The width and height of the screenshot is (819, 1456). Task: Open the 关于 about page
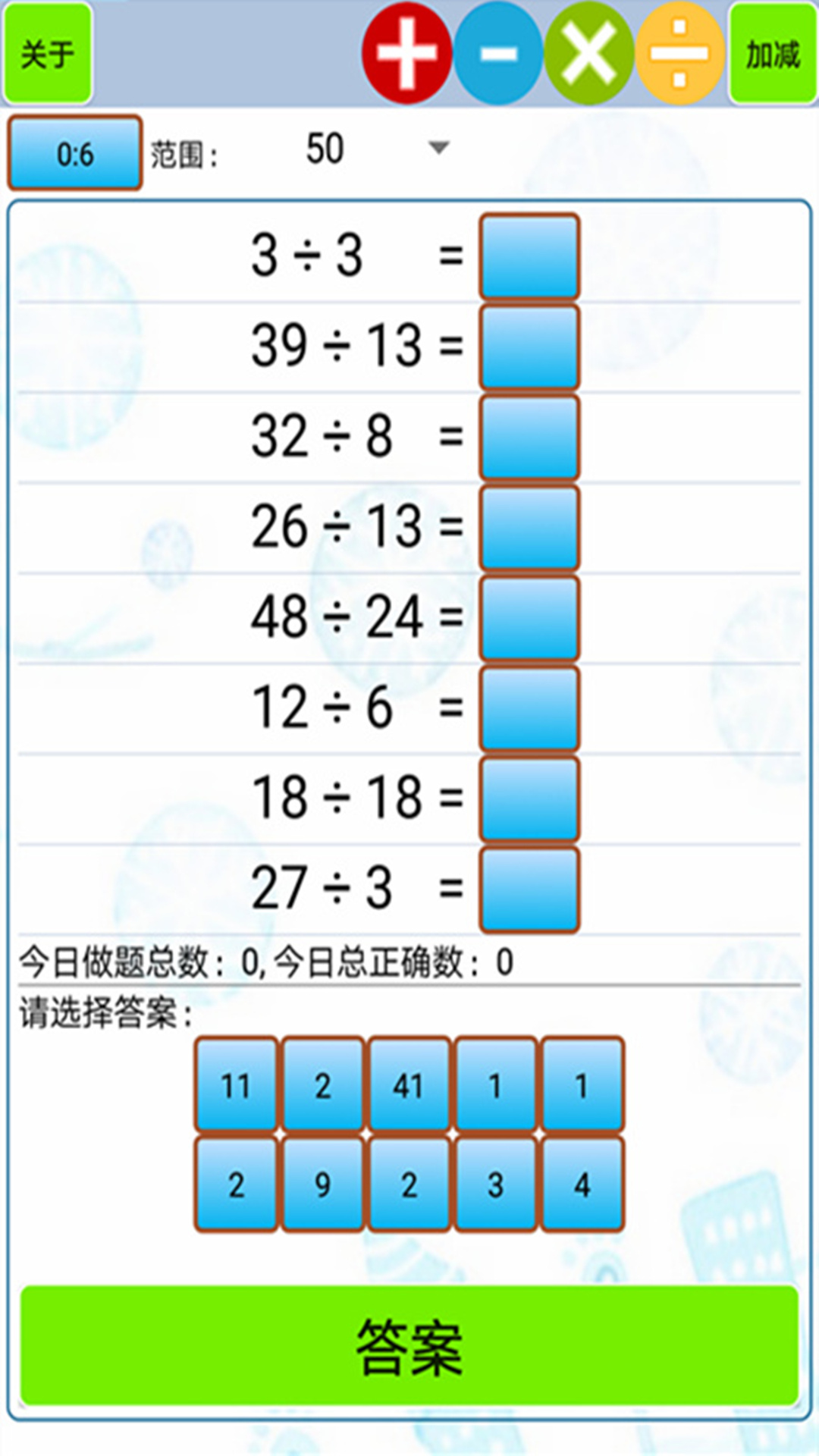[48, 53]
